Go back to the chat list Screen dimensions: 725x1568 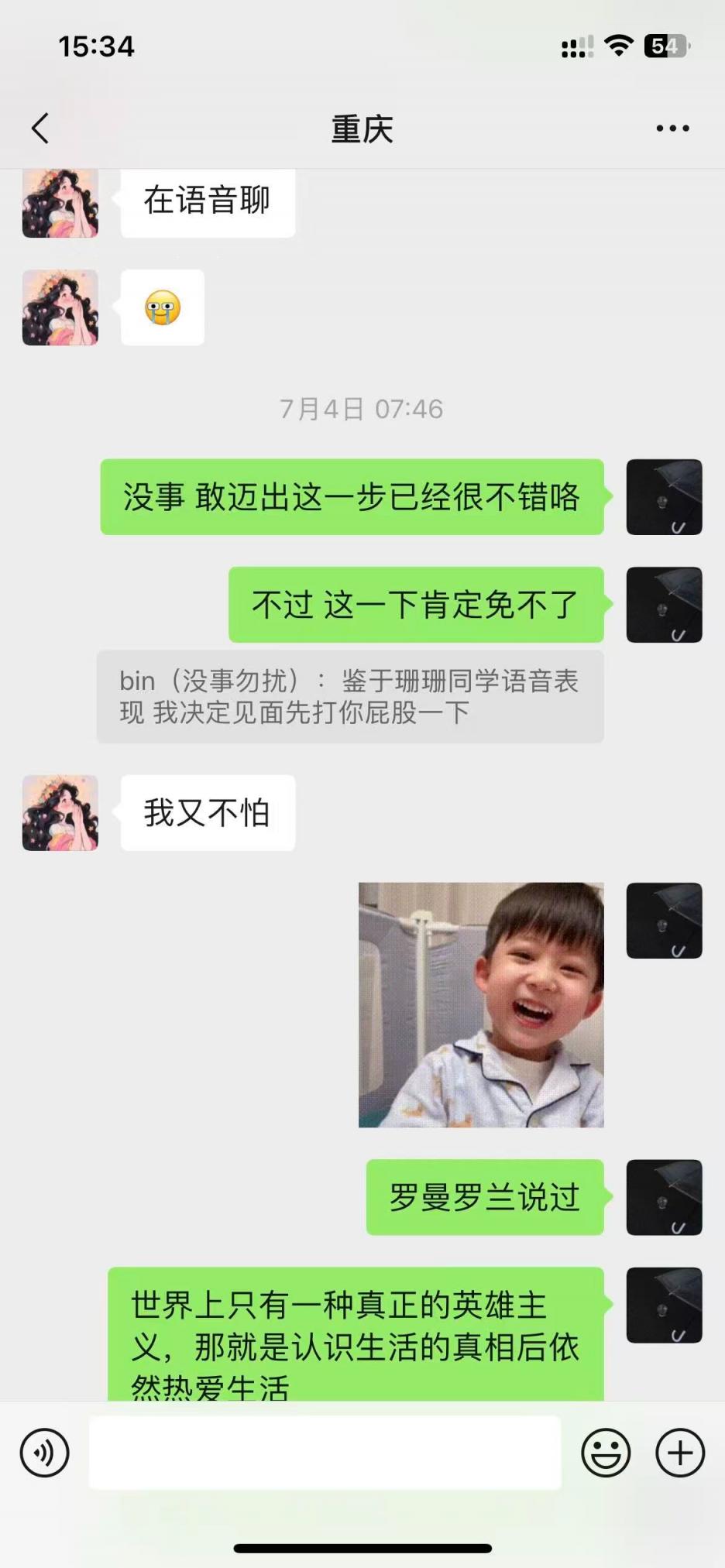[x=40, y=129]
